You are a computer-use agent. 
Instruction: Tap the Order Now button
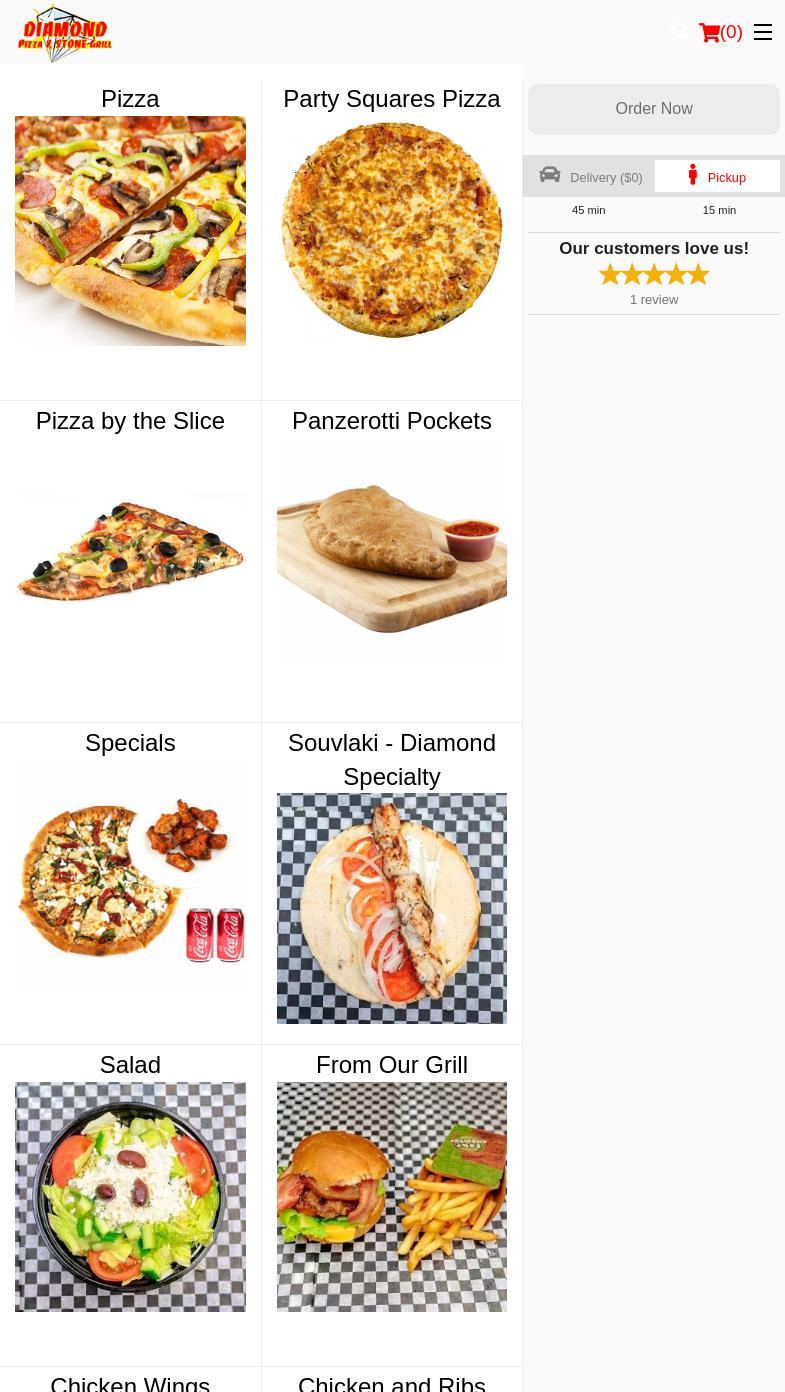[x=654, y=109]
